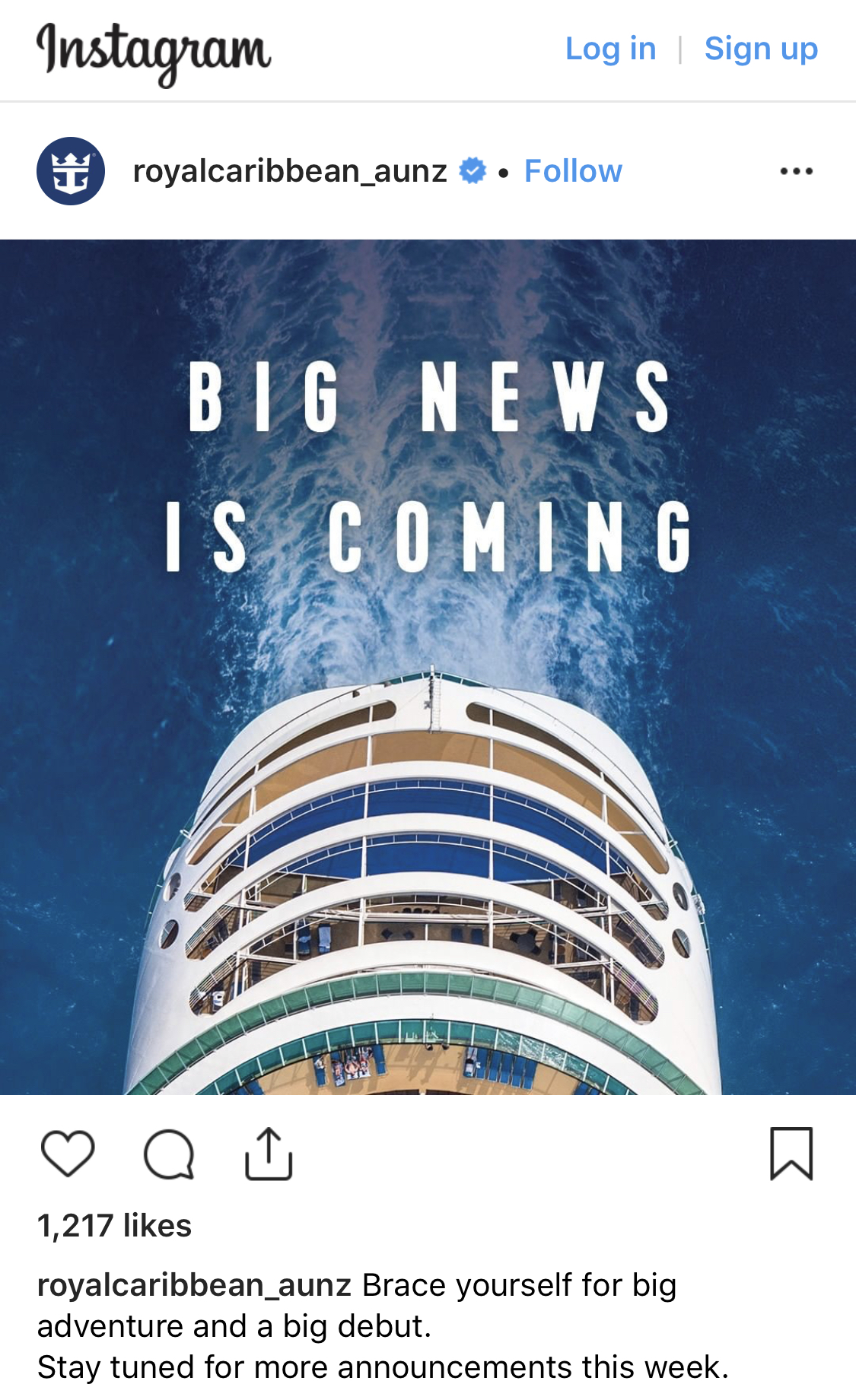Viewport: 856px width, 1400px height.
Task: Open comments with the speech bubble icon
Action: (x=169, y=1154)
